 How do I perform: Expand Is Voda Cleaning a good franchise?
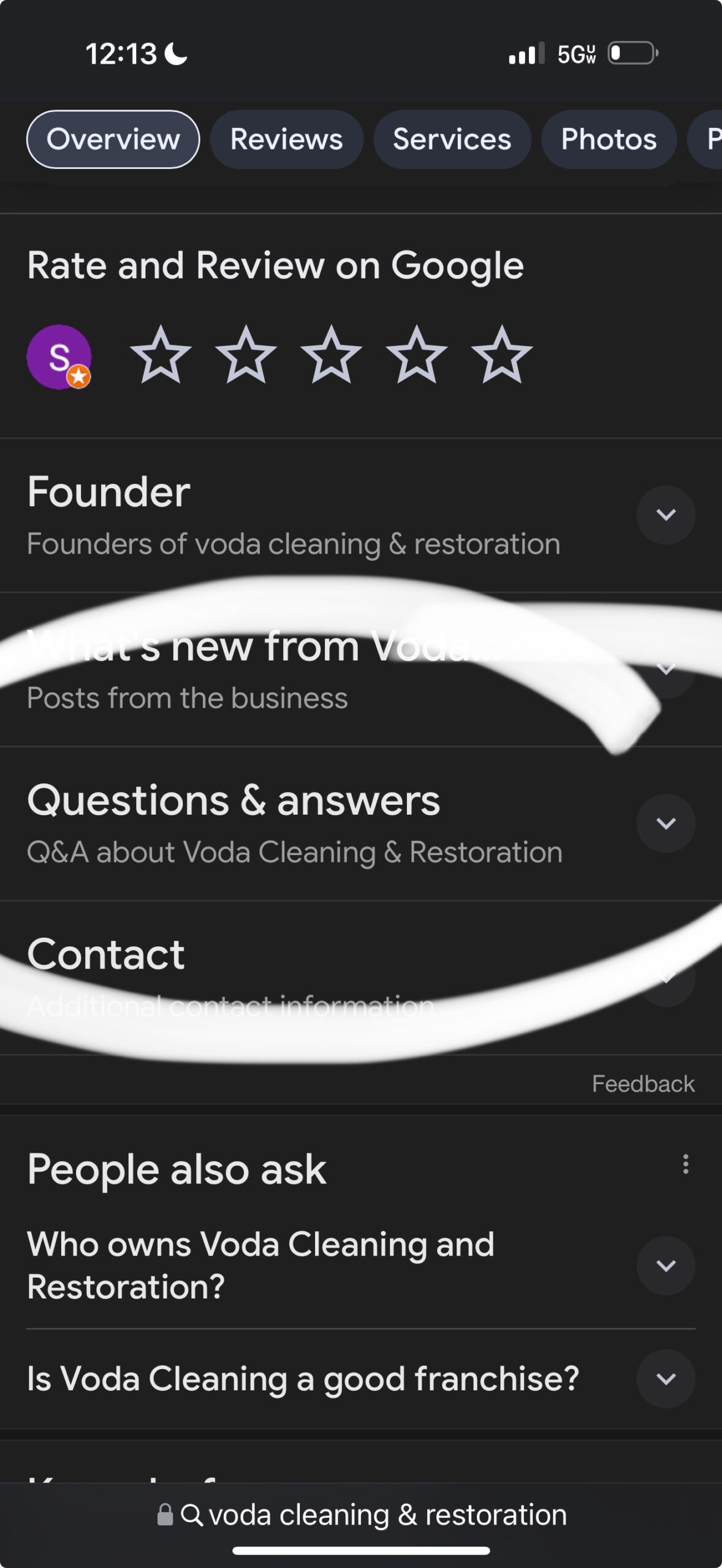pyautogui.click(x=666, y=1378)
